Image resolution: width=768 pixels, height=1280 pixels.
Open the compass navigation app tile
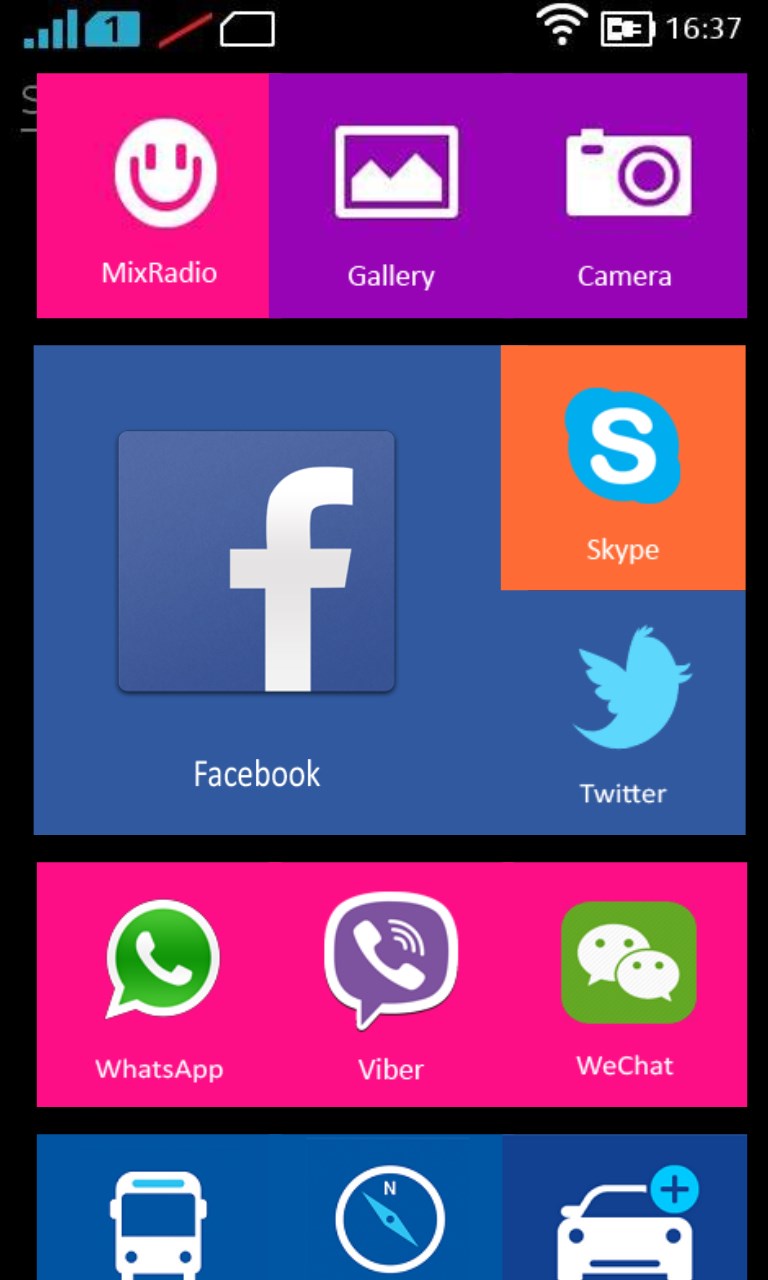[x=389, y=1220]
